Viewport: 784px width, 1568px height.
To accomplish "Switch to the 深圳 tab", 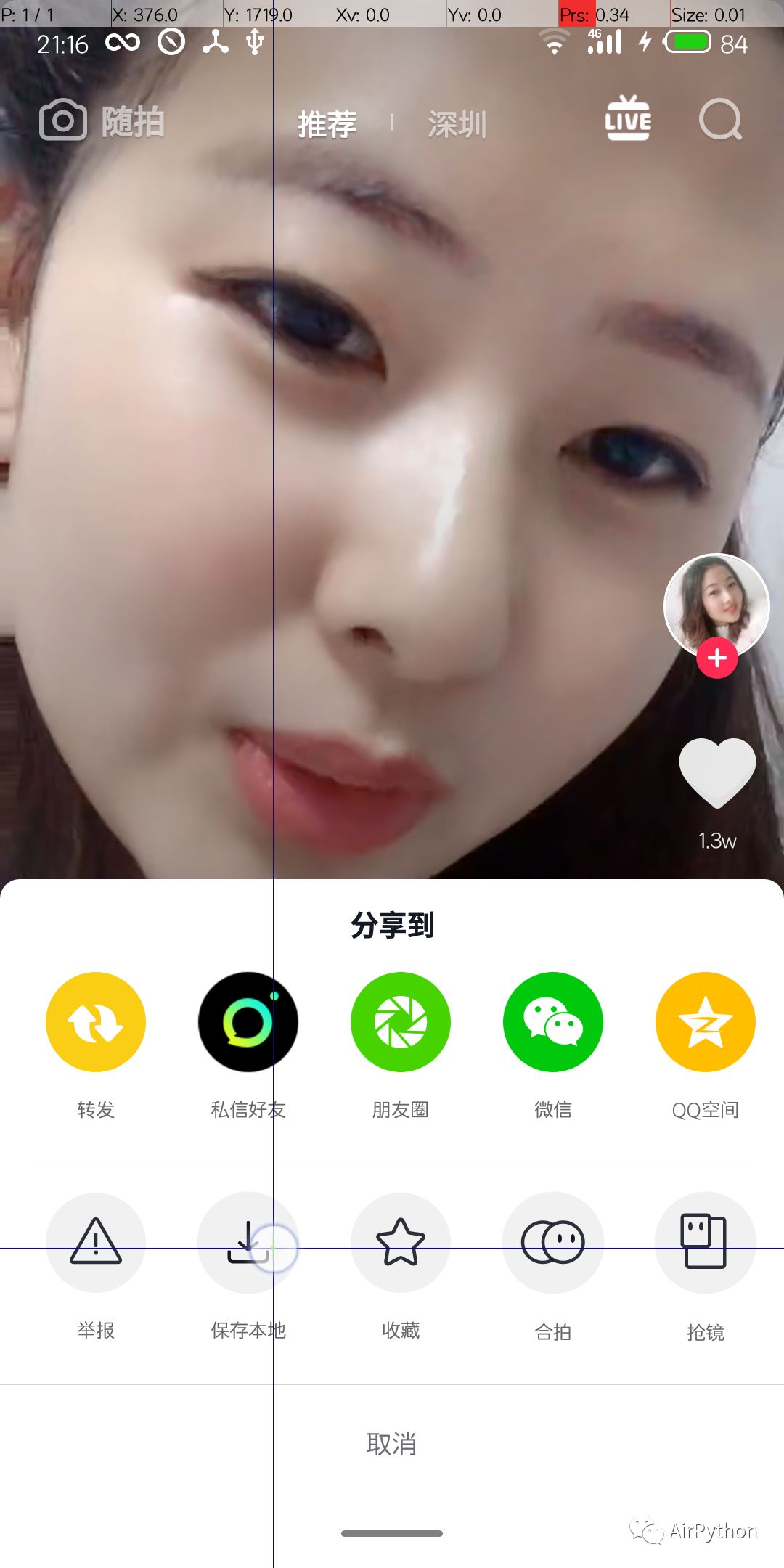I will coord(457,124).
